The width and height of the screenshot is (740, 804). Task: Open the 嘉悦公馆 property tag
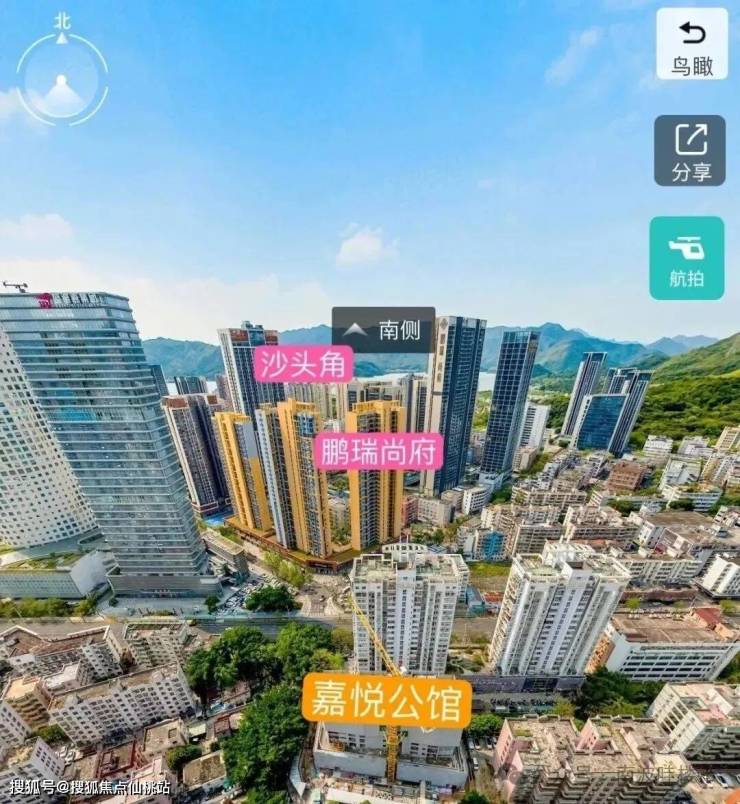[x=387, y=700]
